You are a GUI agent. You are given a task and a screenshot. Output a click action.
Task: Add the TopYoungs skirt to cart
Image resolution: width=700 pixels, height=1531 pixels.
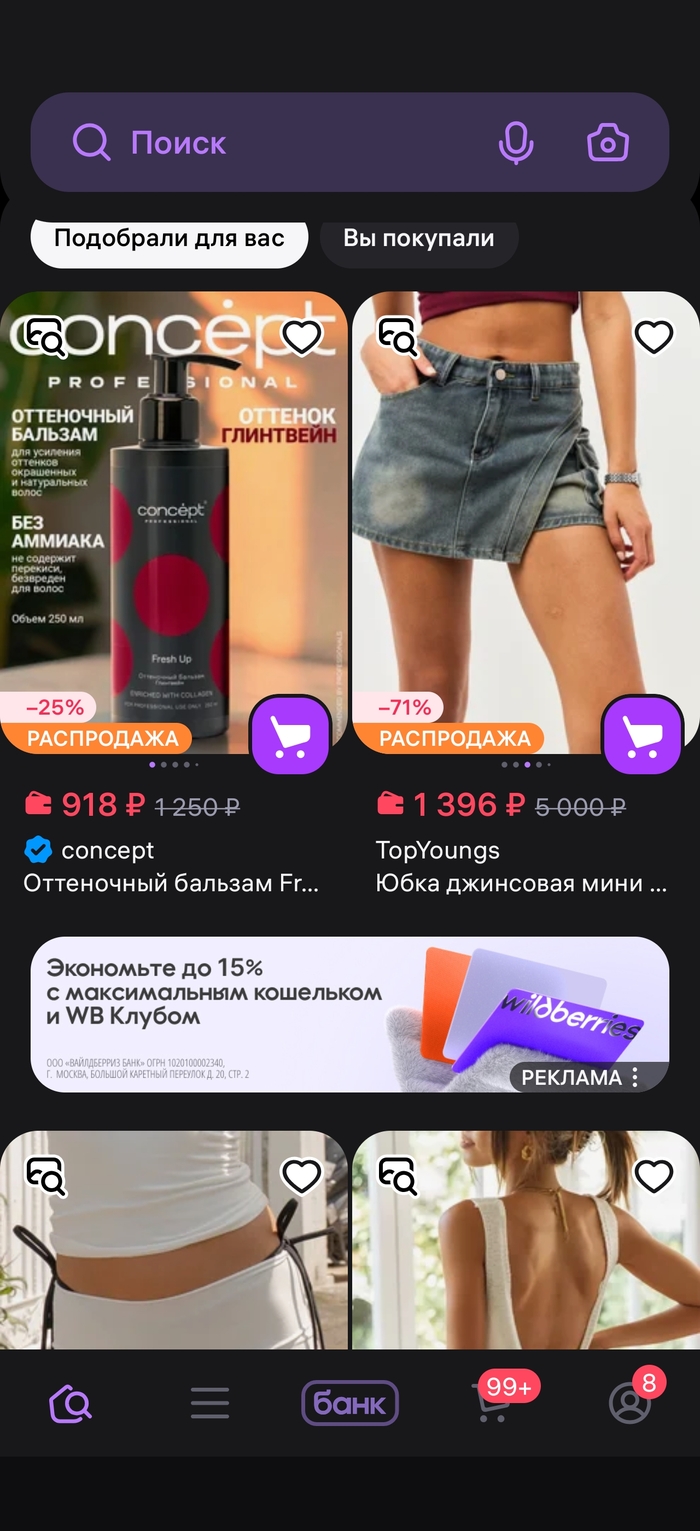pos(642,735)
